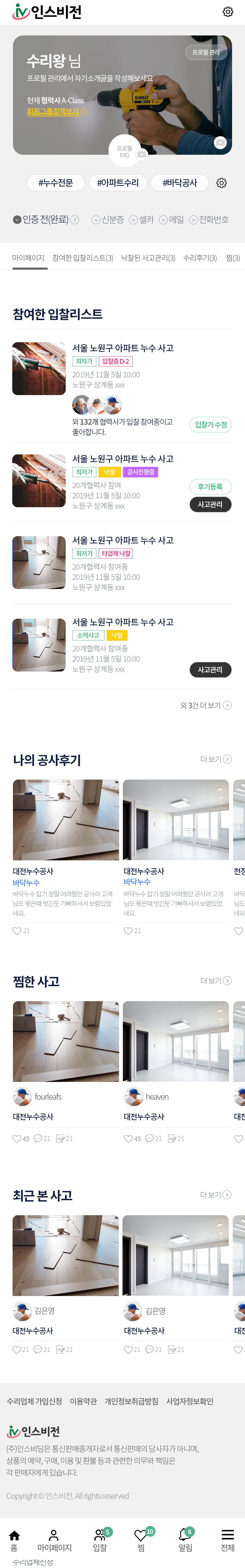
Task: View more of 나의 공사후기
Action: [215, 759]
